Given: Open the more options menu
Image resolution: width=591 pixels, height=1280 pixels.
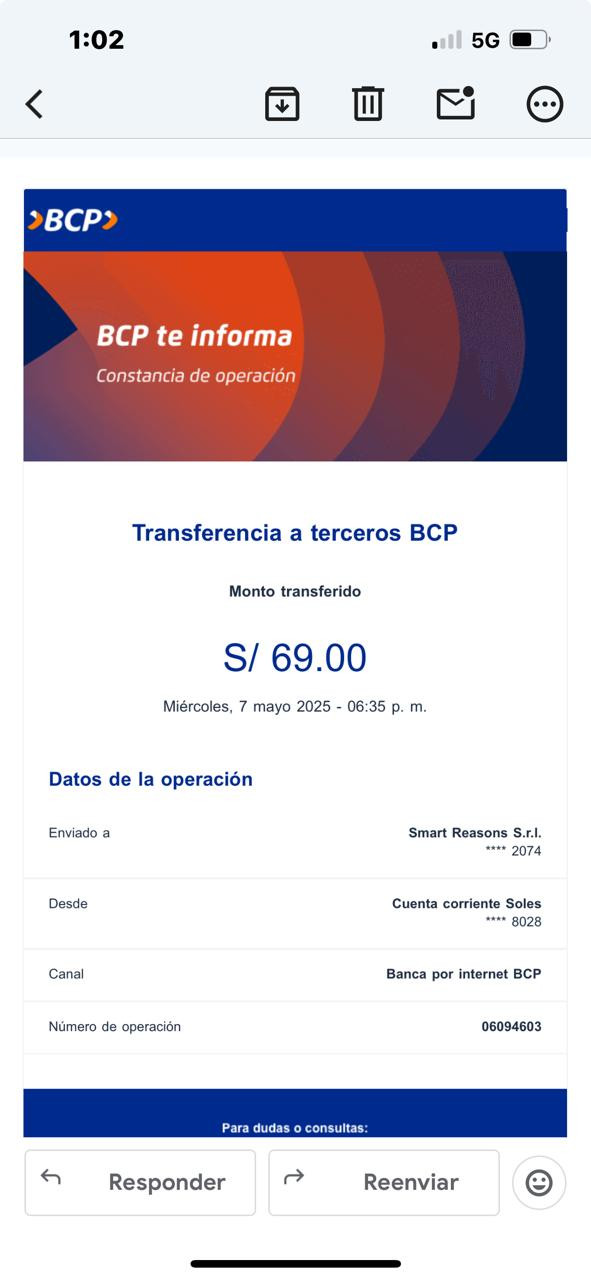Looking at the screenshot, I should point(545,104).
